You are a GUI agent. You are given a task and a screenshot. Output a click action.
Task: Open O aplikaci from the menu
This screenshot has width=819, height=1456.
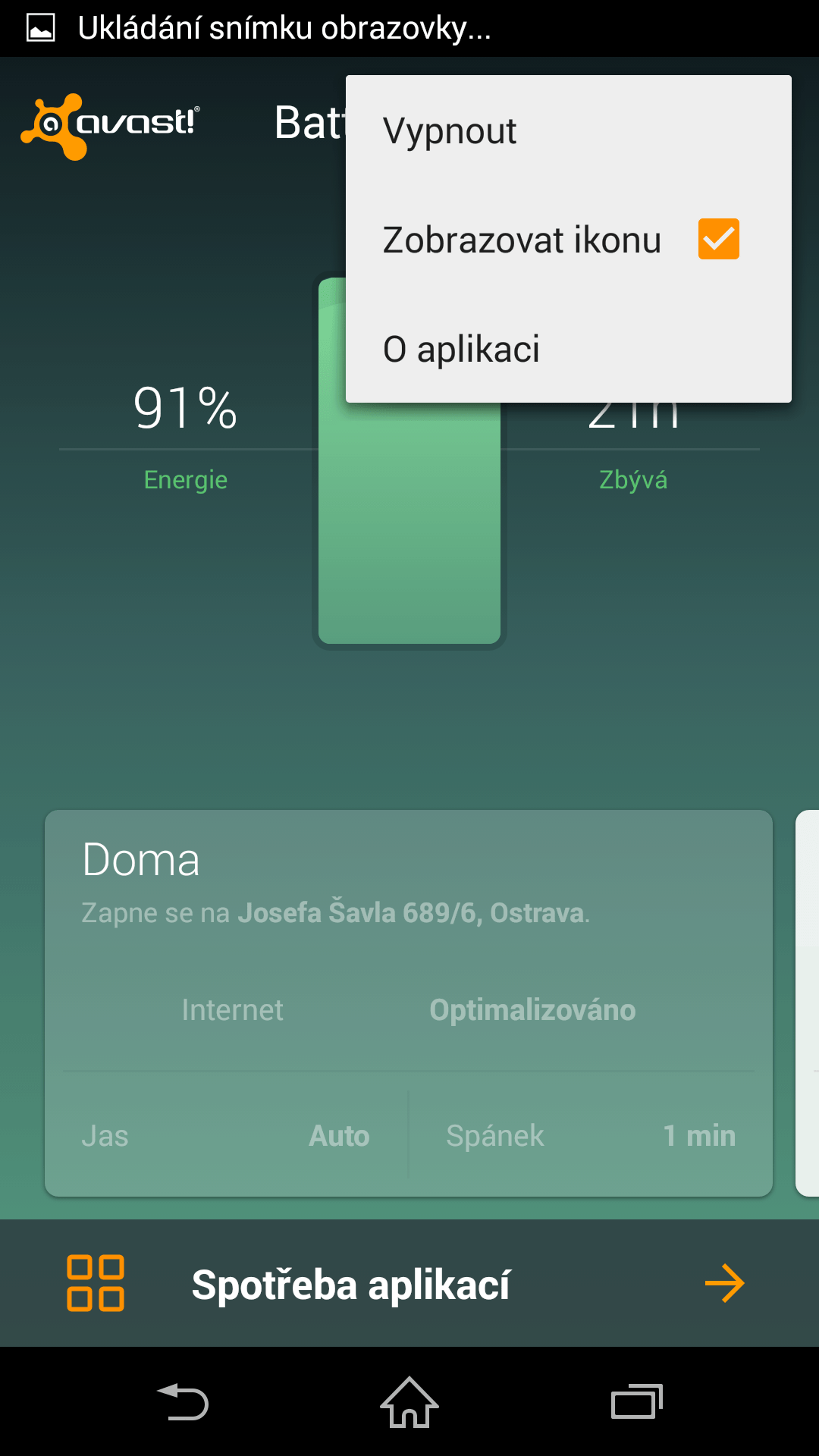569,349
